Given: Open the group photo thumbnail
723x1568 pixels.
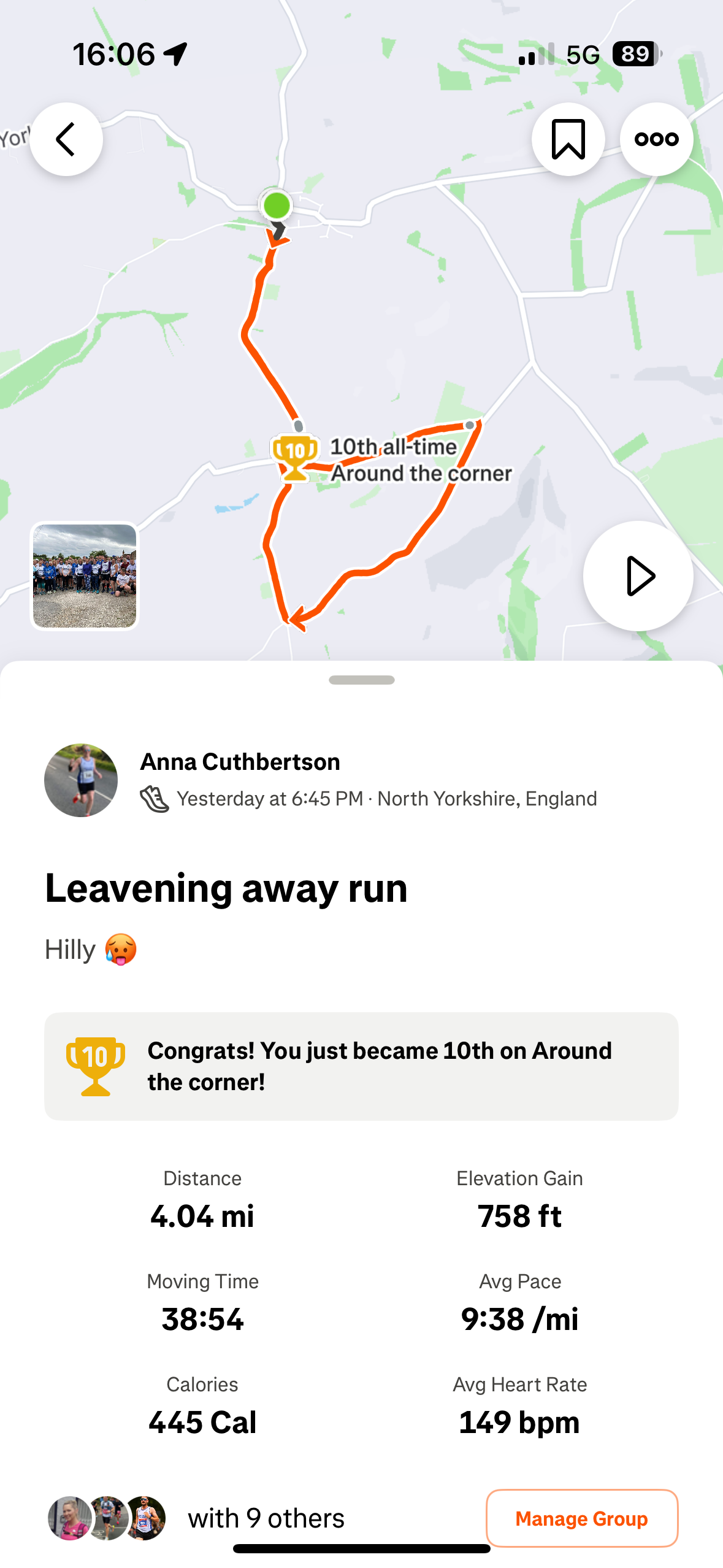Looking at the screenshot, I should pyautogui.click(x=85, y=576).
